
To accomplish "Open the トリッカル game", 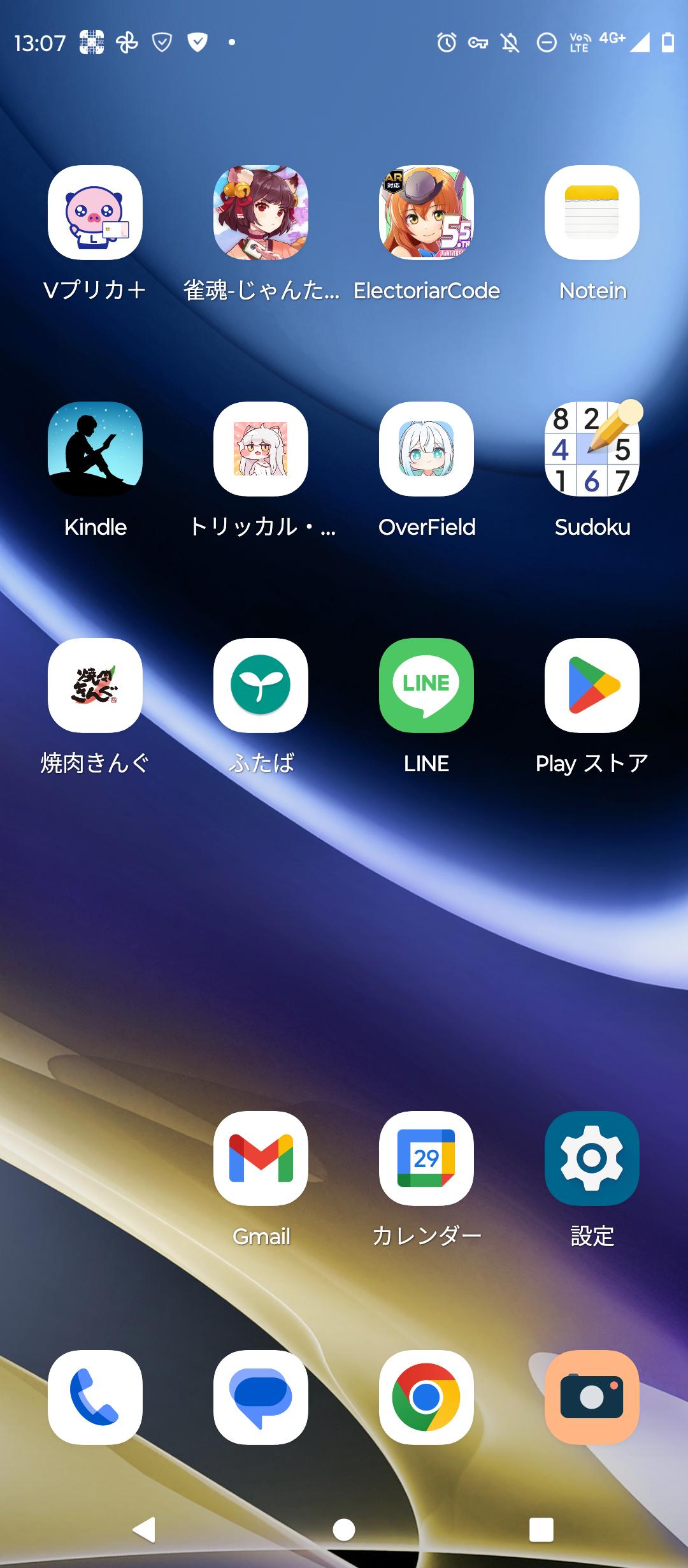I will pos(261,449).
